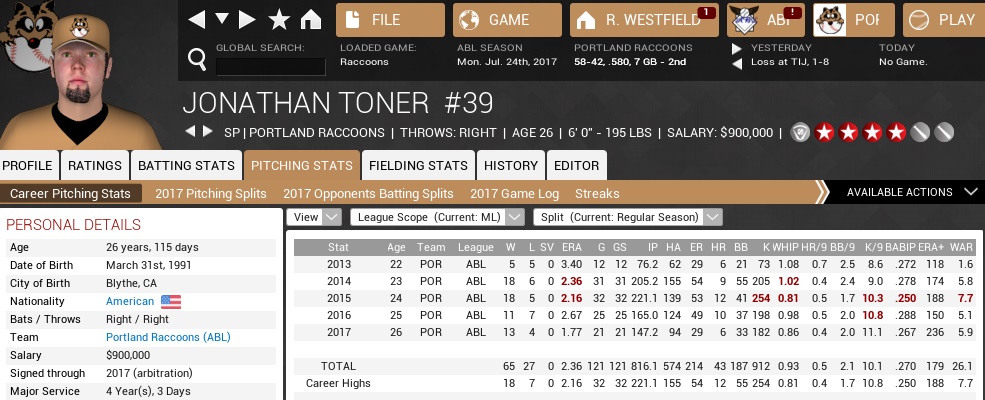Open the R. Westfield manager menu
This screenshot has height=400, width=985.
coord(643,20)
